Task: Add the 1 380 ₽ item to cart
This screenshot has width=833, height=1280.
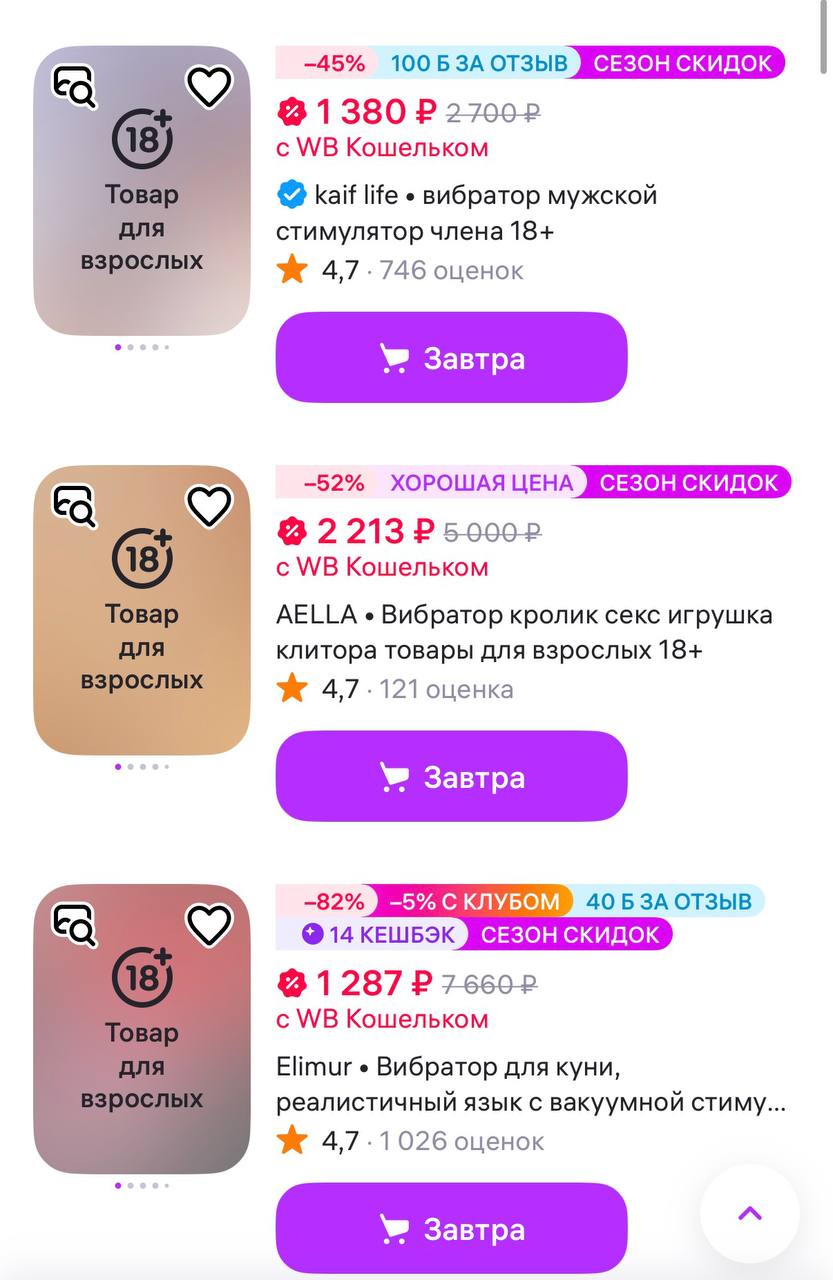Action: tap(451, 358)
